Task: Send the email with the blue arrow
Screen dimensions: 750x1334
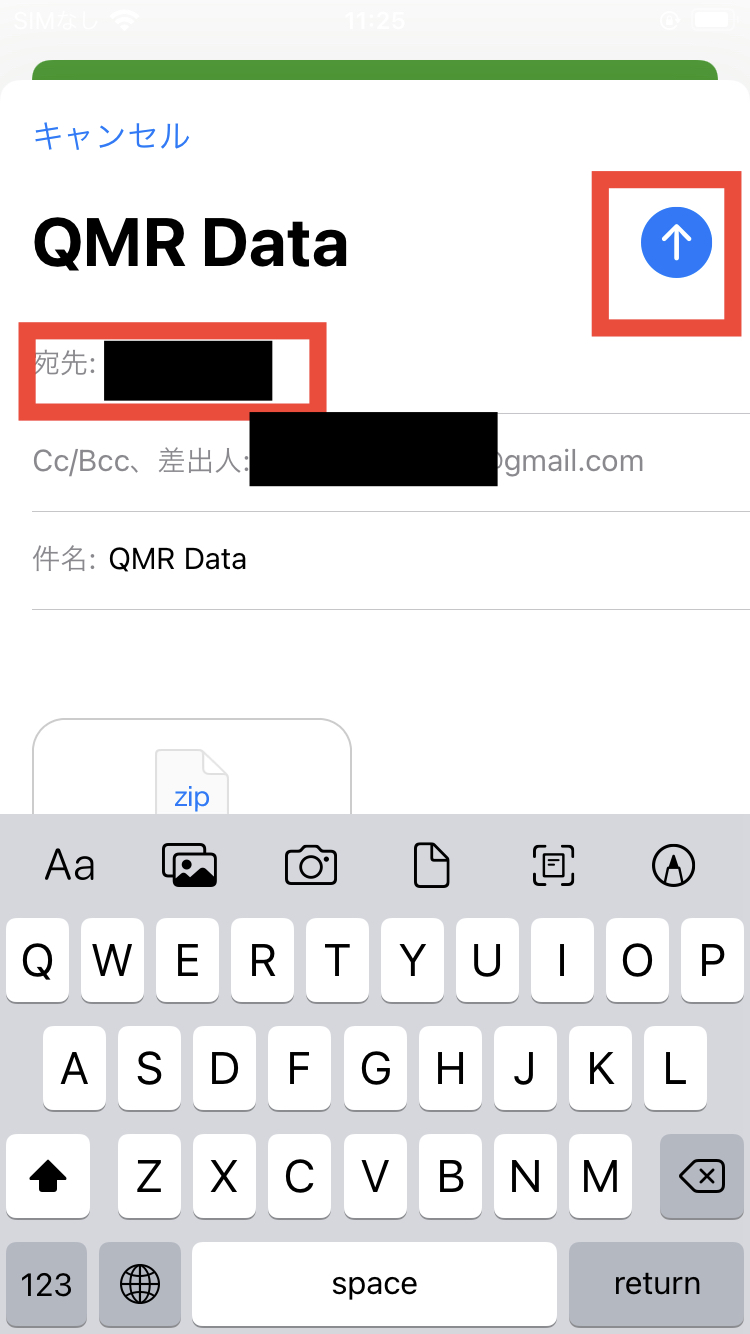Action: point(676,242)
